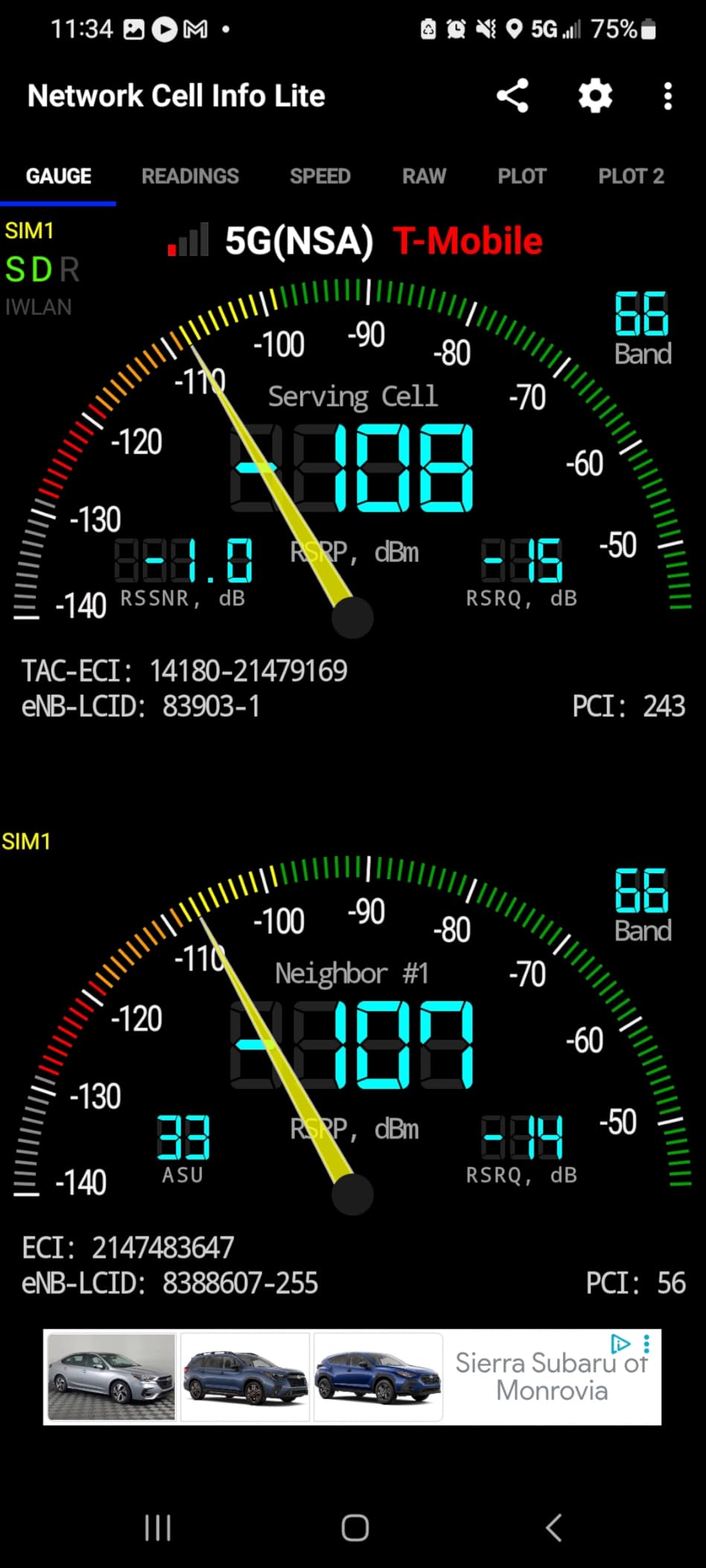Tap the ad options dots on the banner
The height and width of the screenshot is (1568, 706).
[x=646, y=1343]
